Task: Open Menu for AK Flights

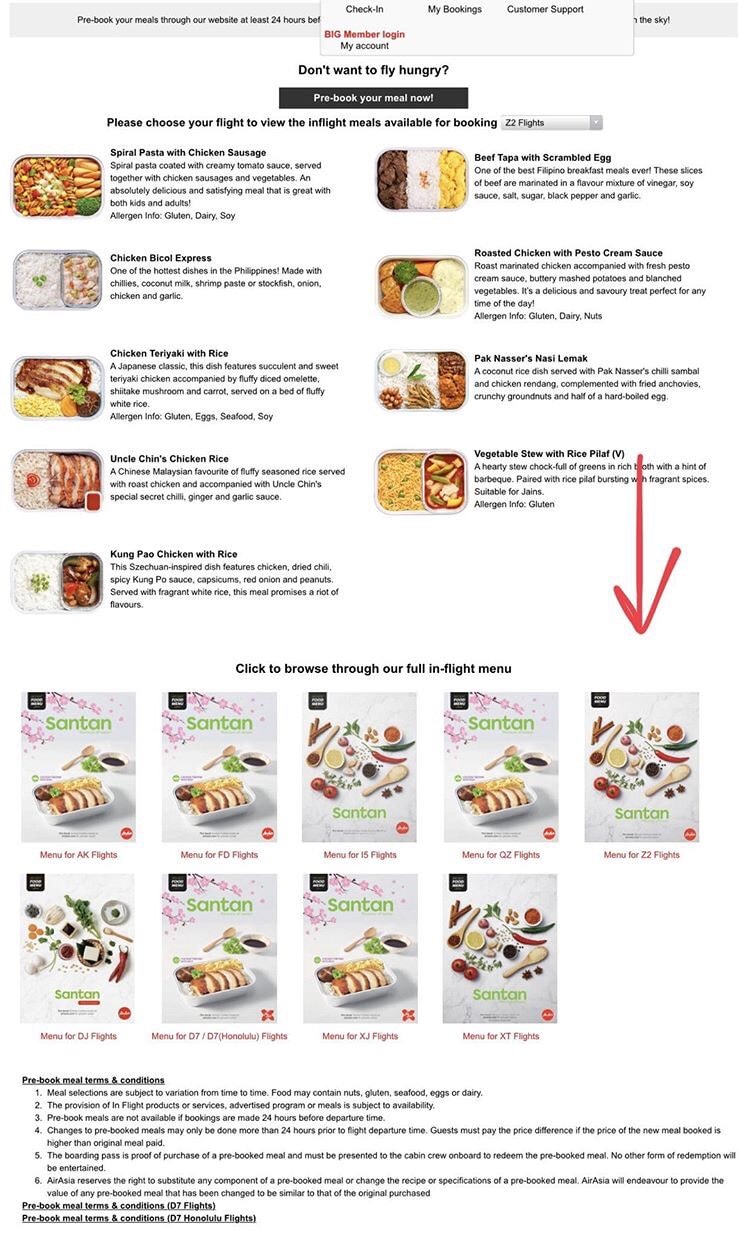Action: click(x=78, y=855)
